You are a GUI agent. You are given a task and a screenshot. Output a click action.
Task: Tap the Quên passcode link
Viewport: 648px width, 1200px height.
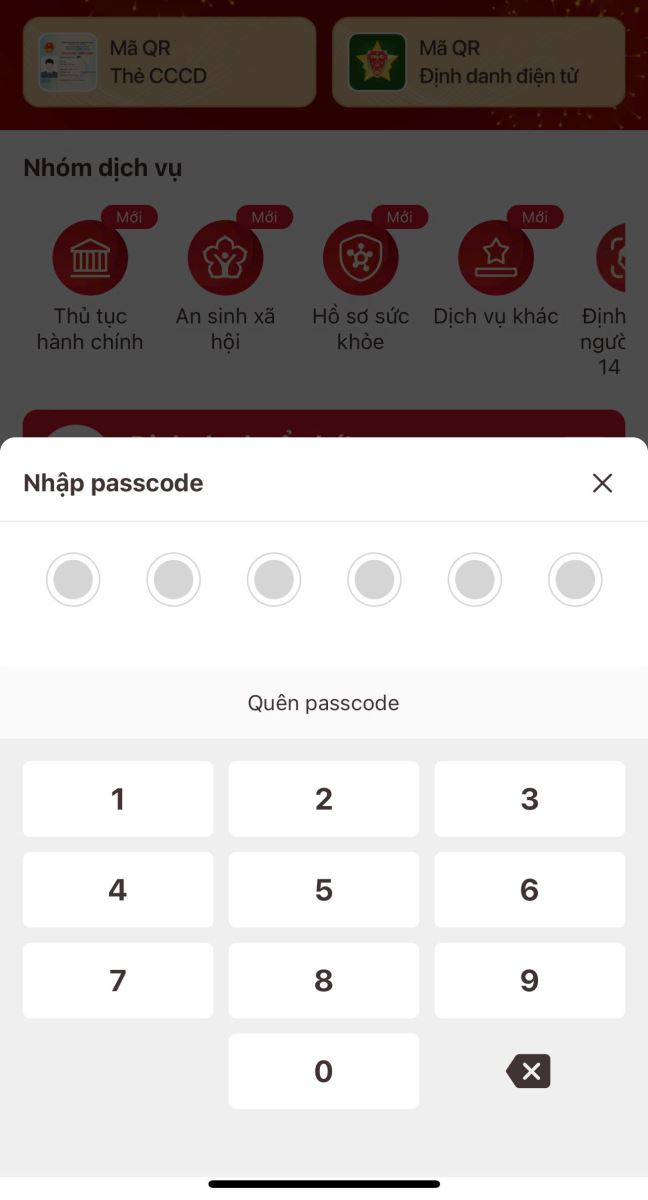(323, 703)
